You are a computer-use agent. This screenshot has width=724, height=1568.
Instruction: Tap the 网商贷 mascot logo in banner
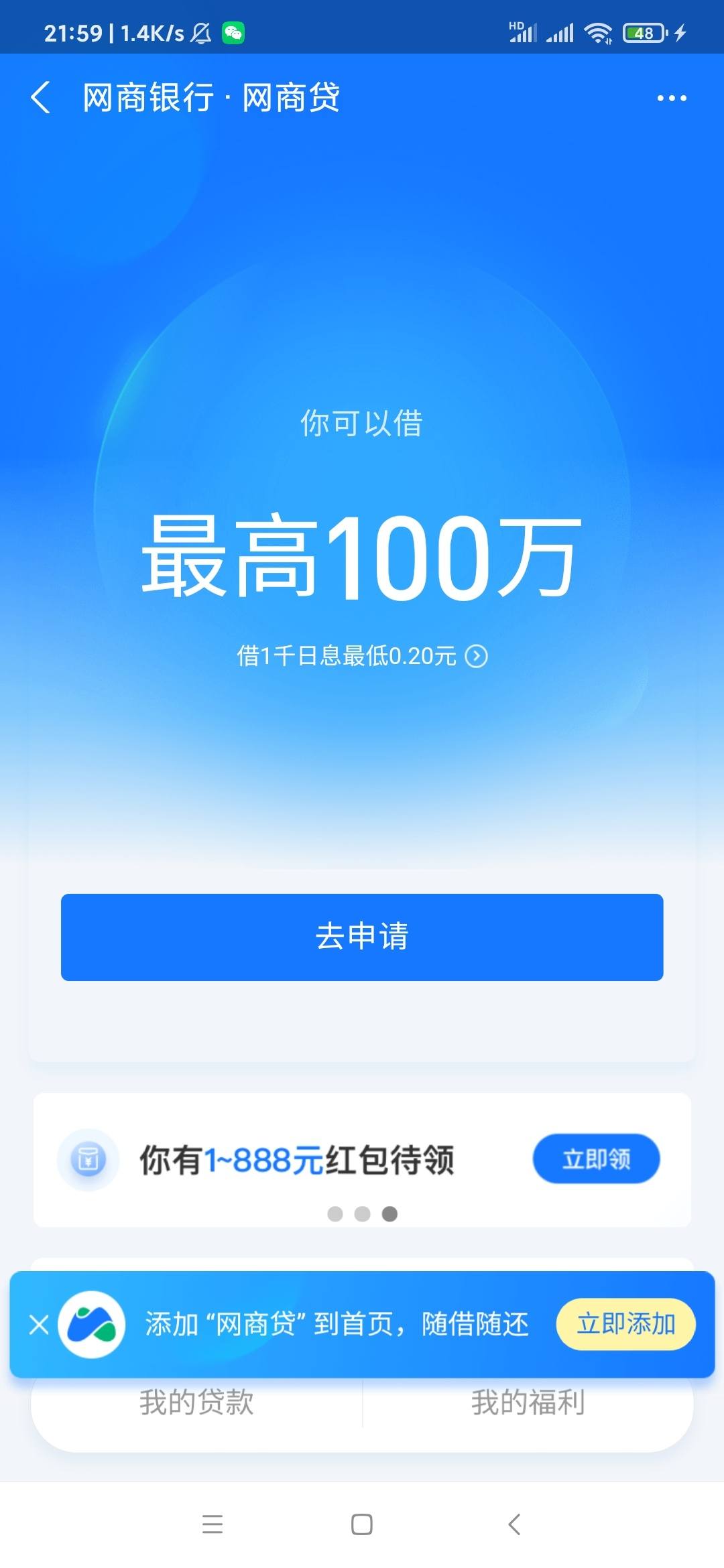pos(90,1323)
